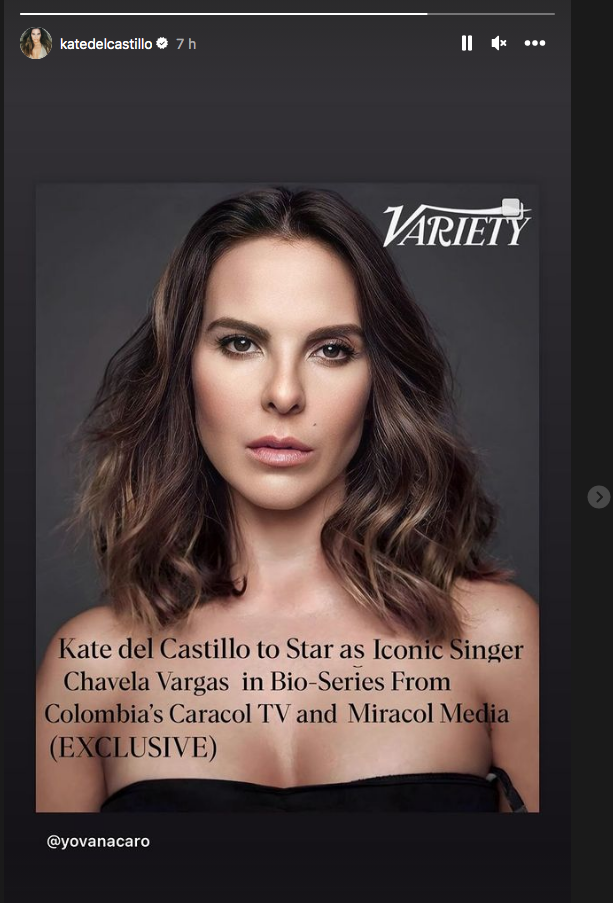The width and height of the screenshot is (613, 903).
Task: Go to the next story arrow
Action: 598,497
